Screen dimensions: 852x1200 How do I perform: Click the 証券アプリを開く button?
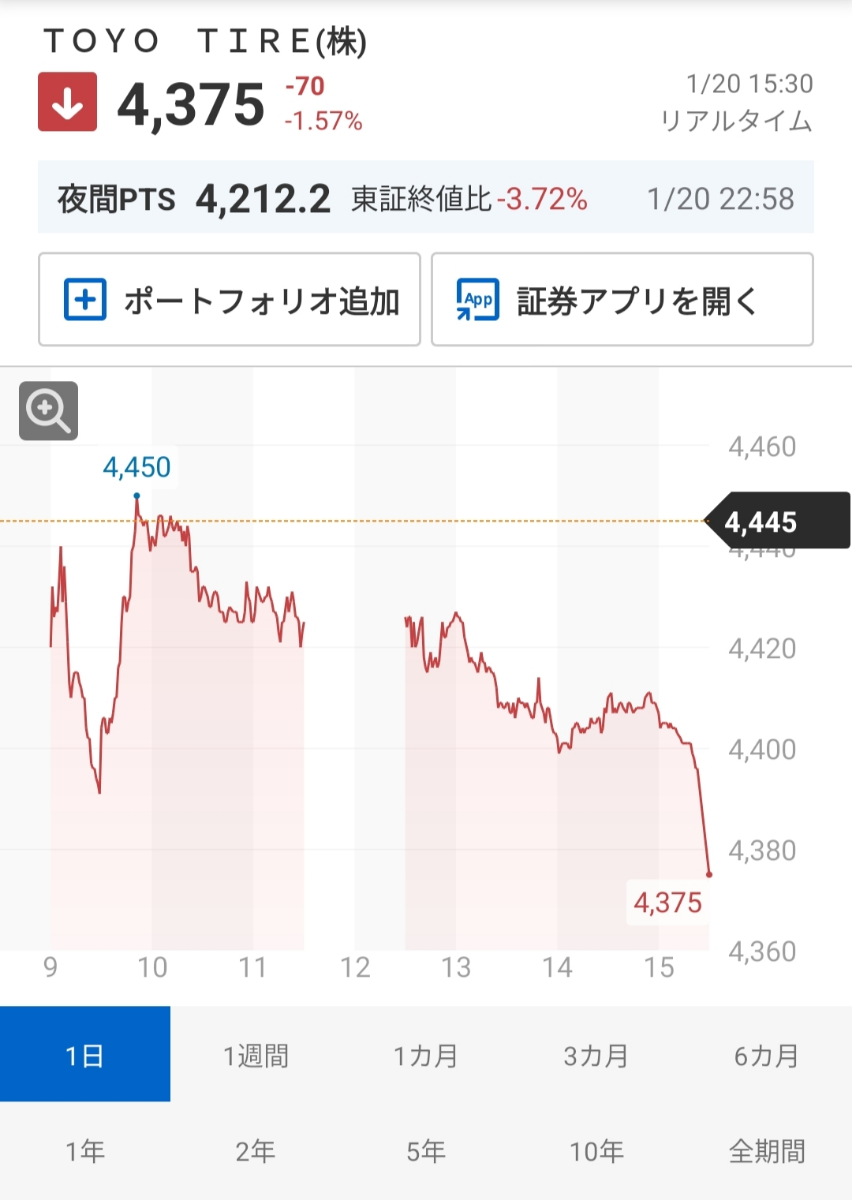tap(622, 299)
